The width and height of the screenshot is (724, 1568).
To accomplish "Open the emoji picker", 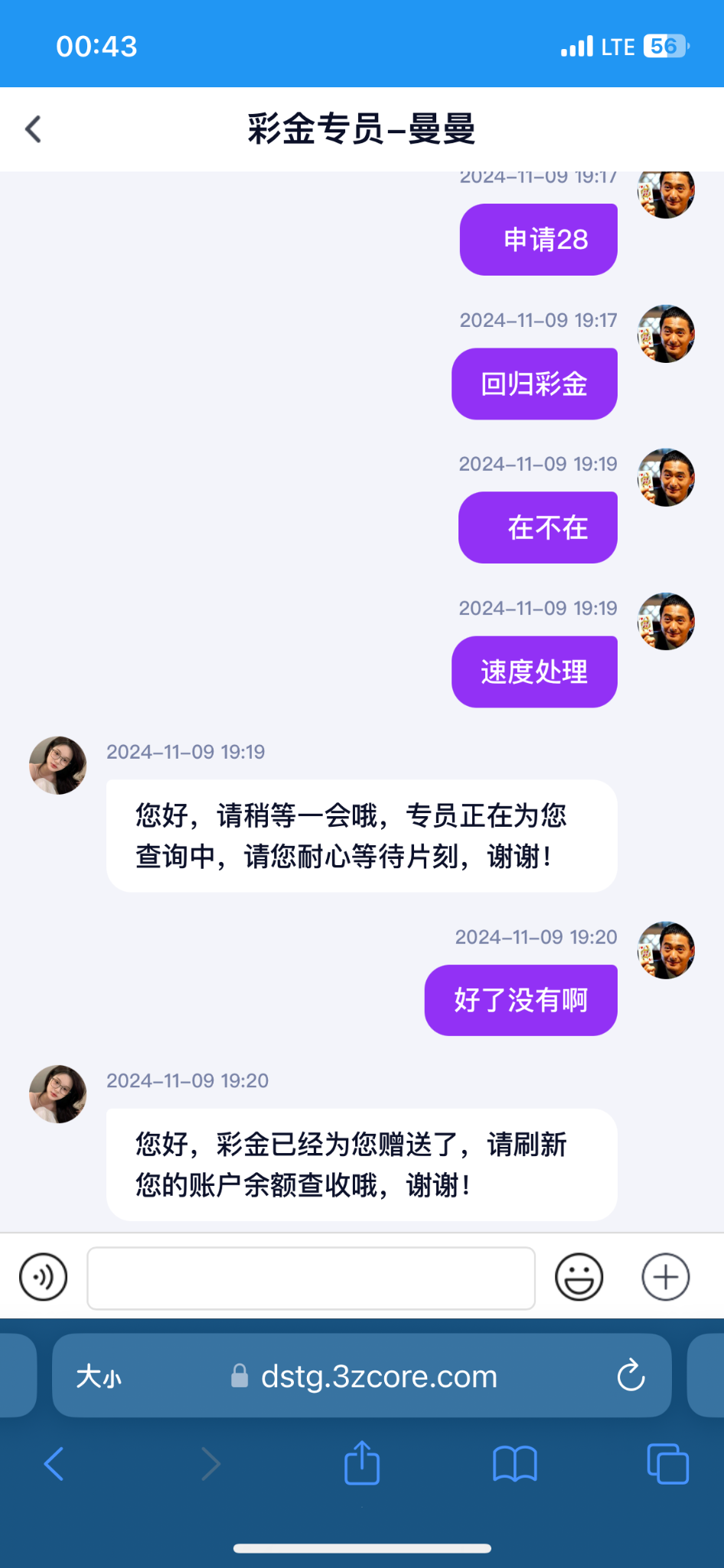I will coord(579,1277).
